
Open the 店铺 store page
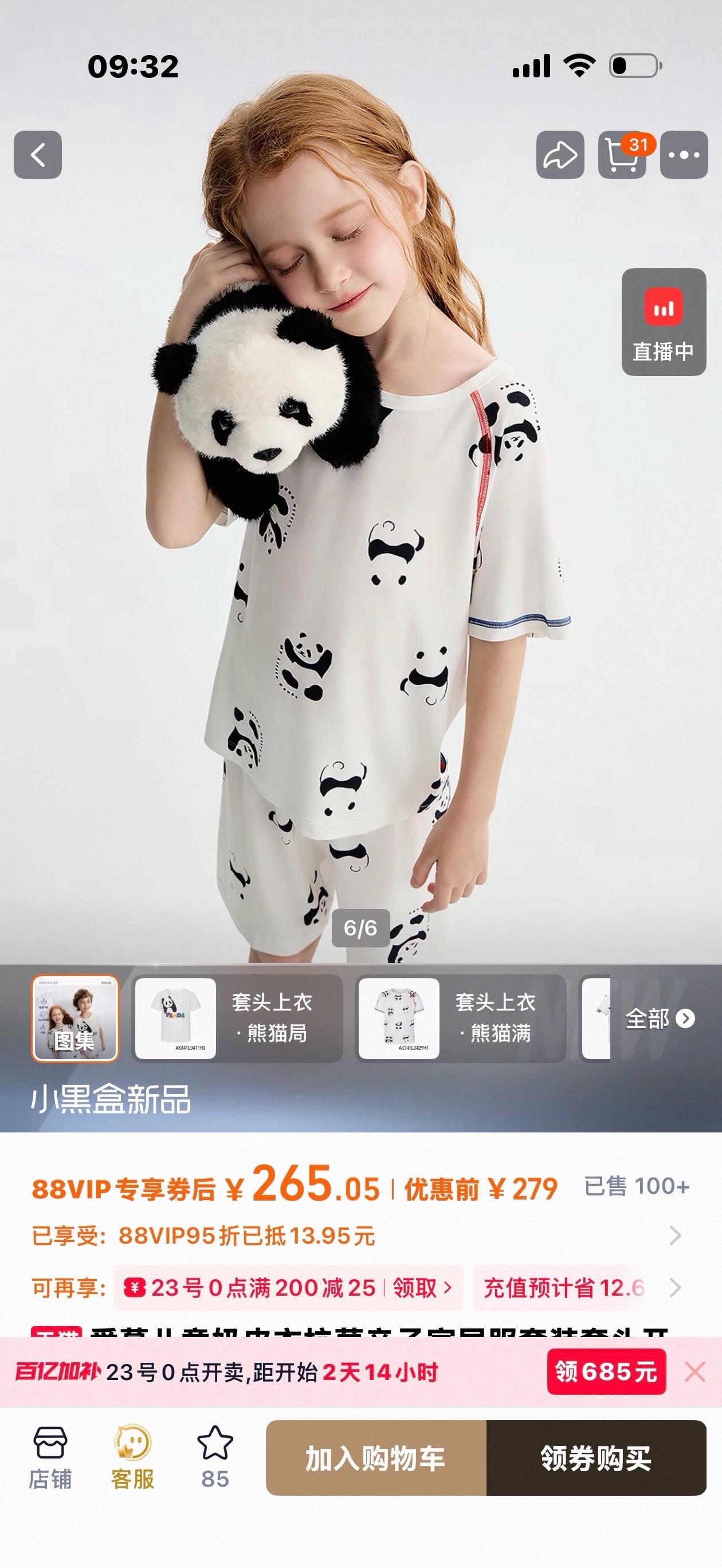coord(50,1457)
